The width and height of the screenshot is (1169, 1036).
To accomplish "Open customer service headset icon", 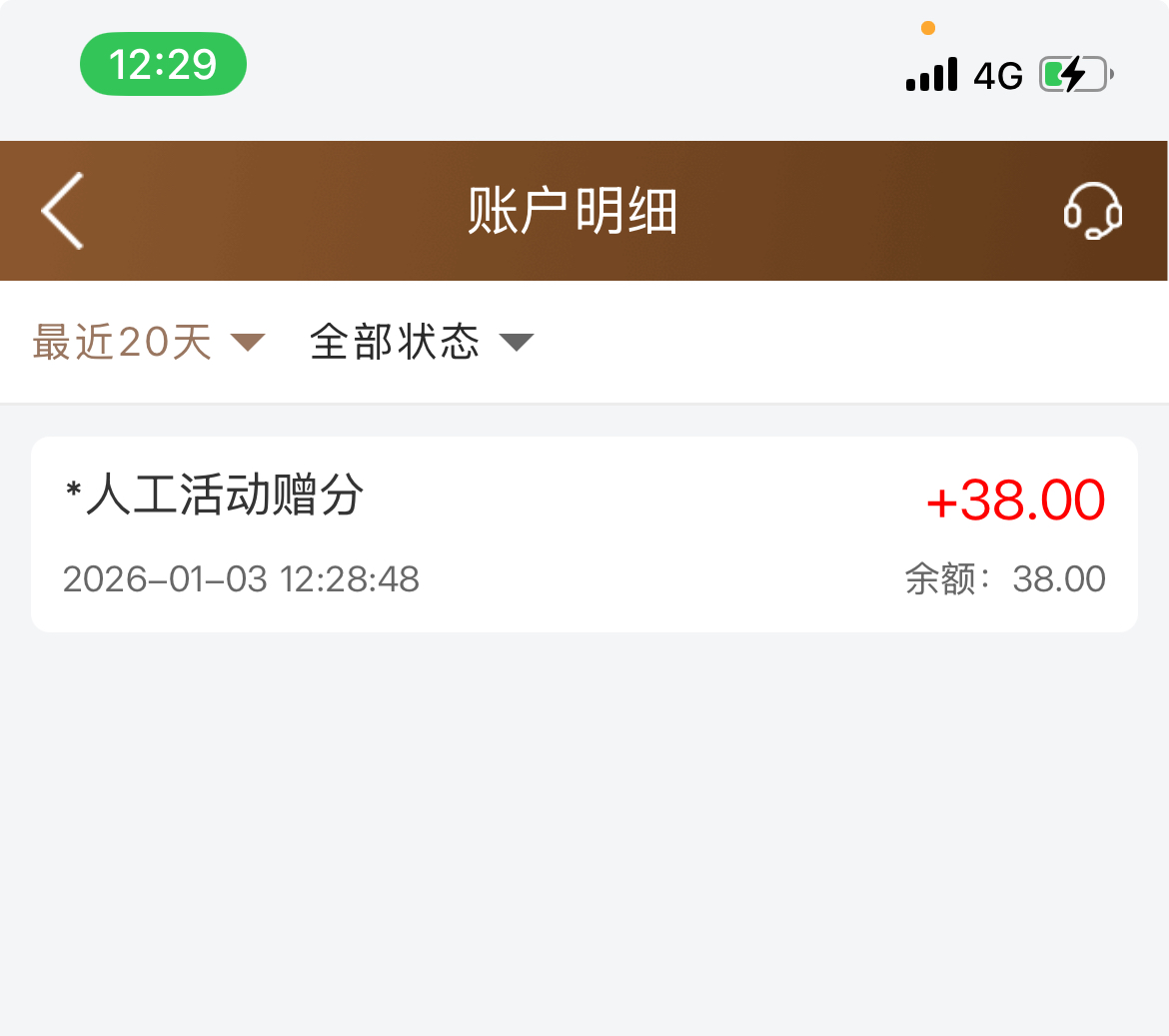I will pos(1092,211).
